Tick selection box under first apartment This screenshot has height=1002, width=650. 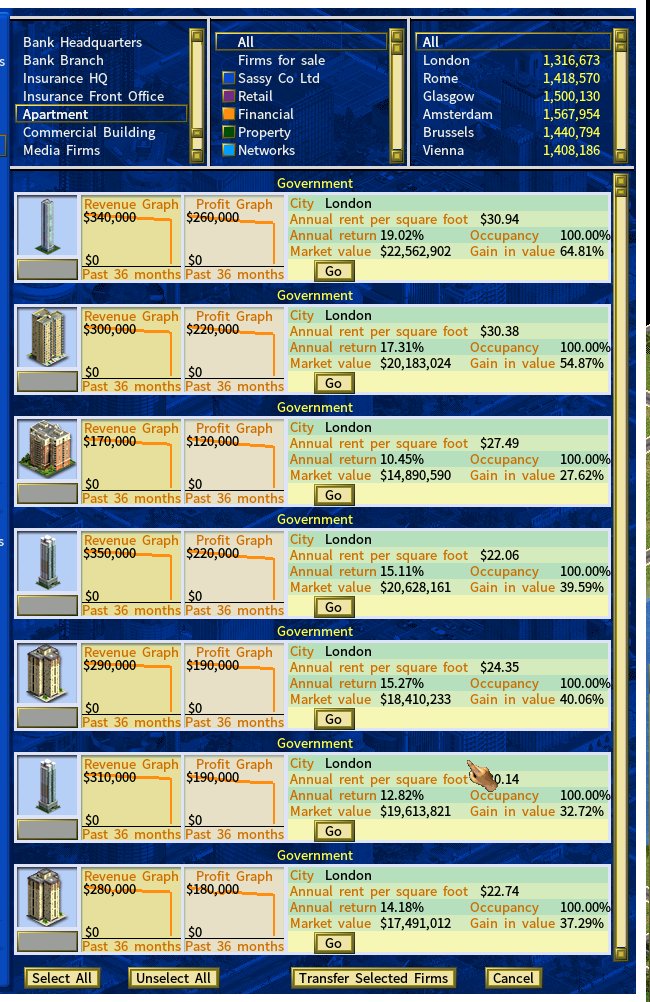pyautogui.click(x=47, y=269)
